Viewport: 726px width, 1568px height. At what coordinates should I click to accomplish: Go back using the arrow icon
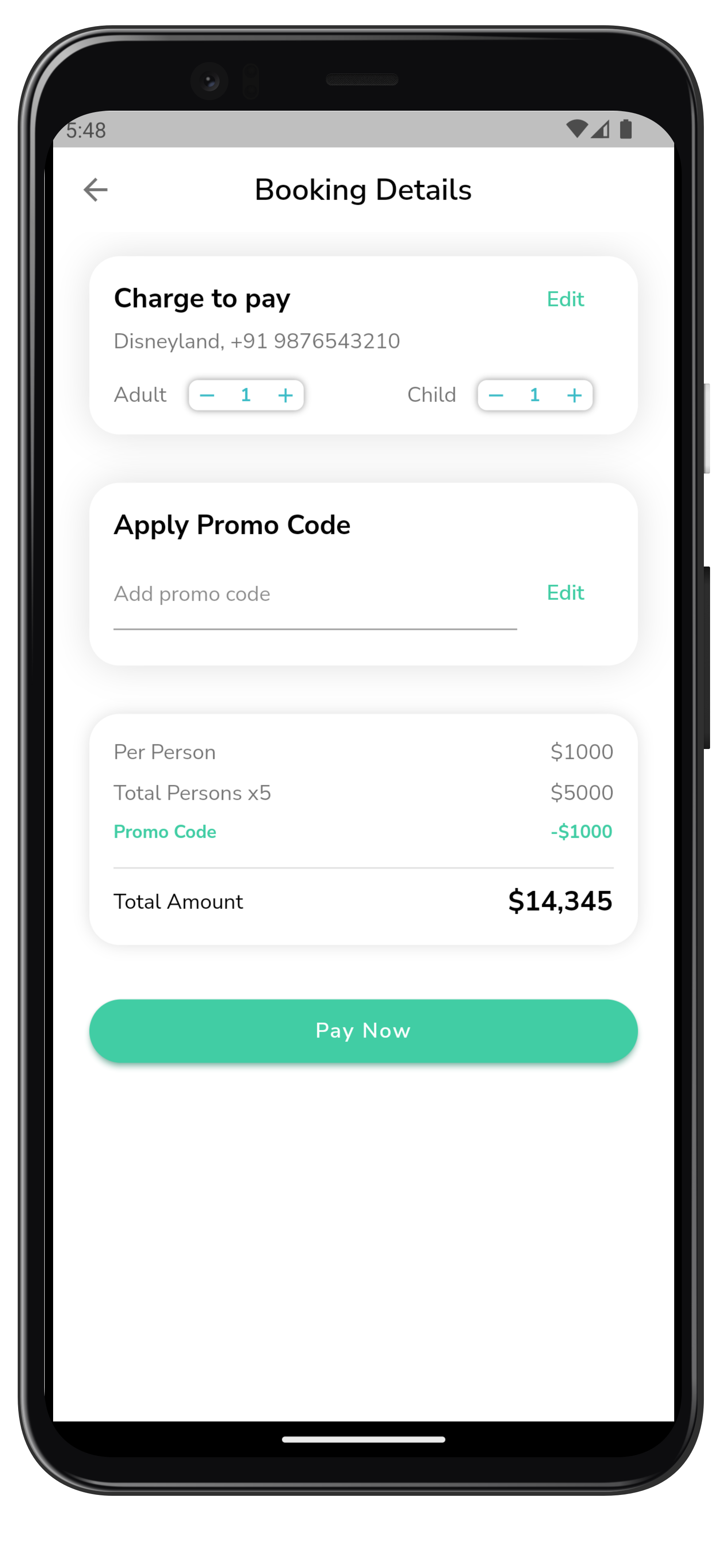coord(96,190)
